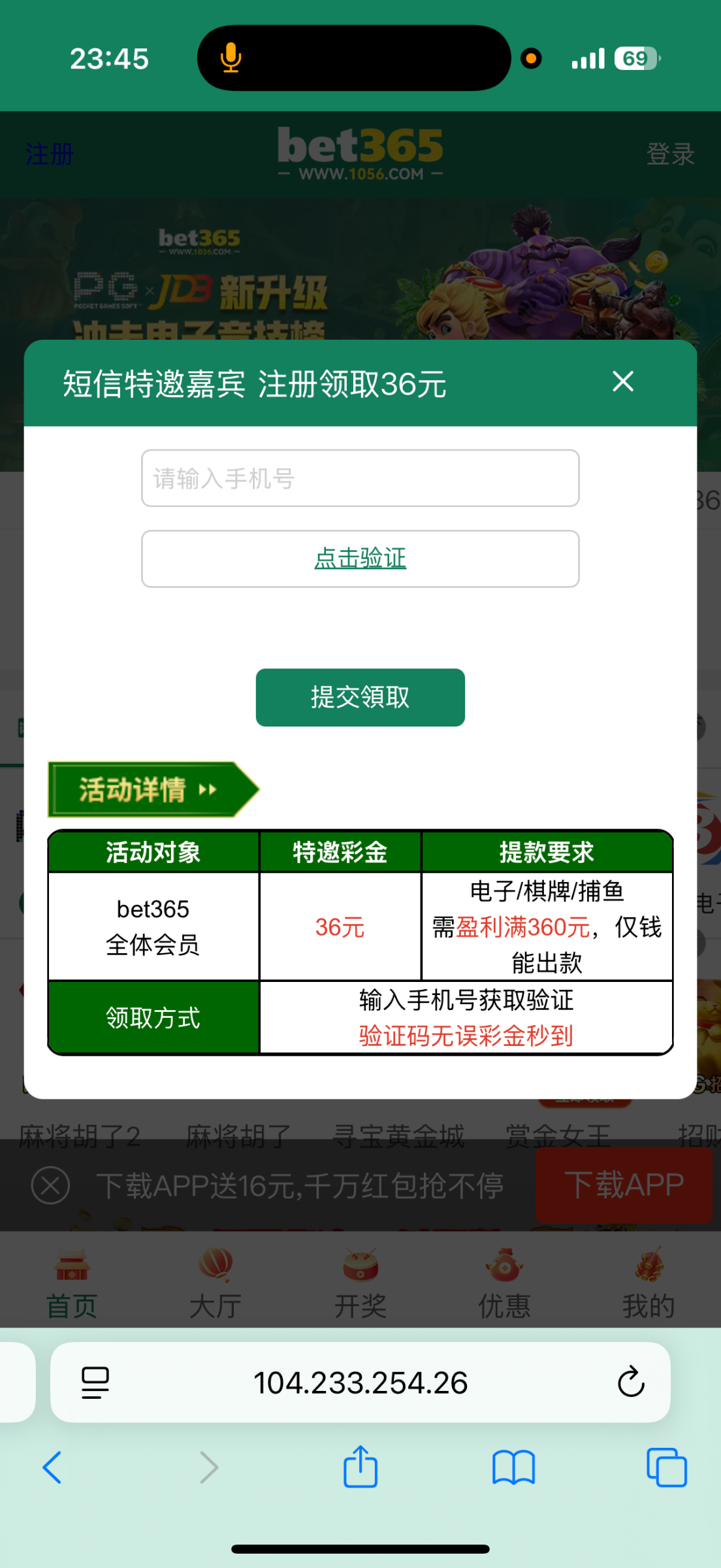
Task: Tap the 请输入手机号 phone number field
Action: [360, 478]
